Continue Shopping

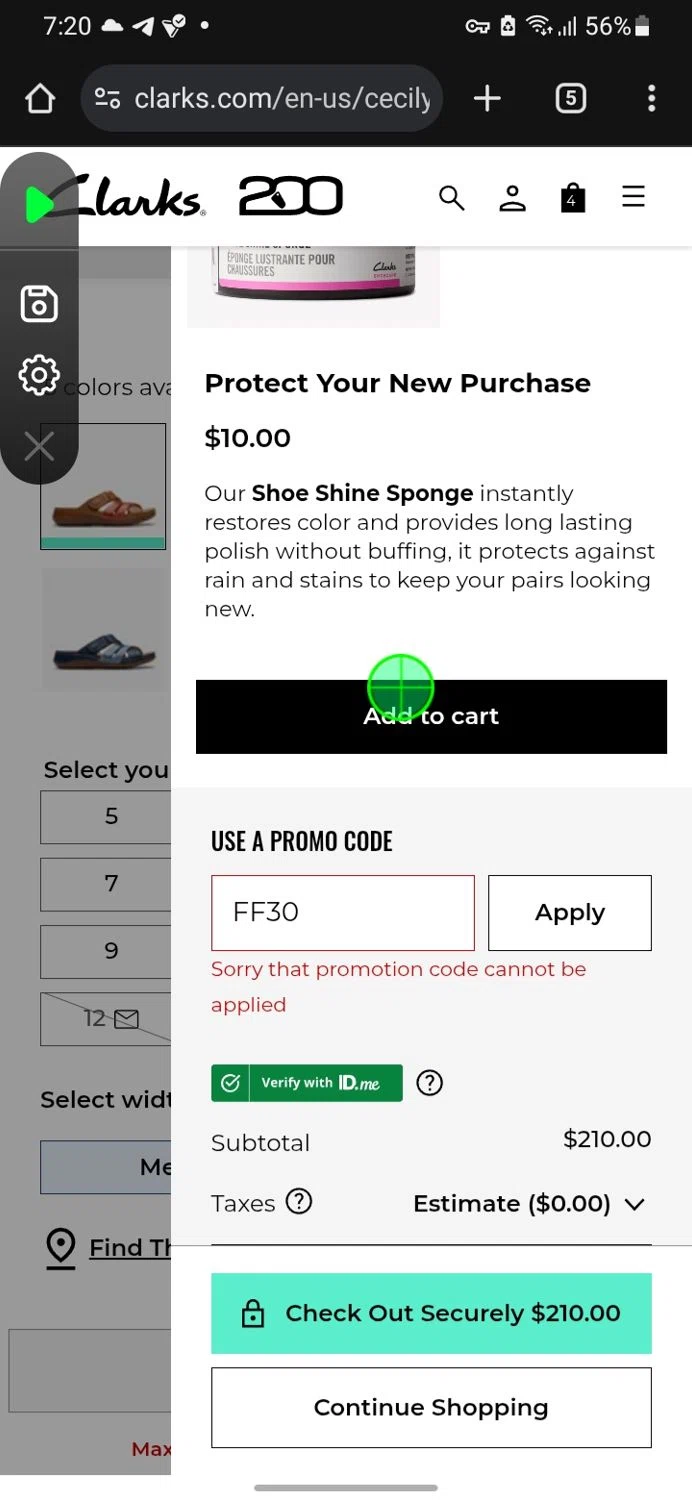tap(431, 1407)
